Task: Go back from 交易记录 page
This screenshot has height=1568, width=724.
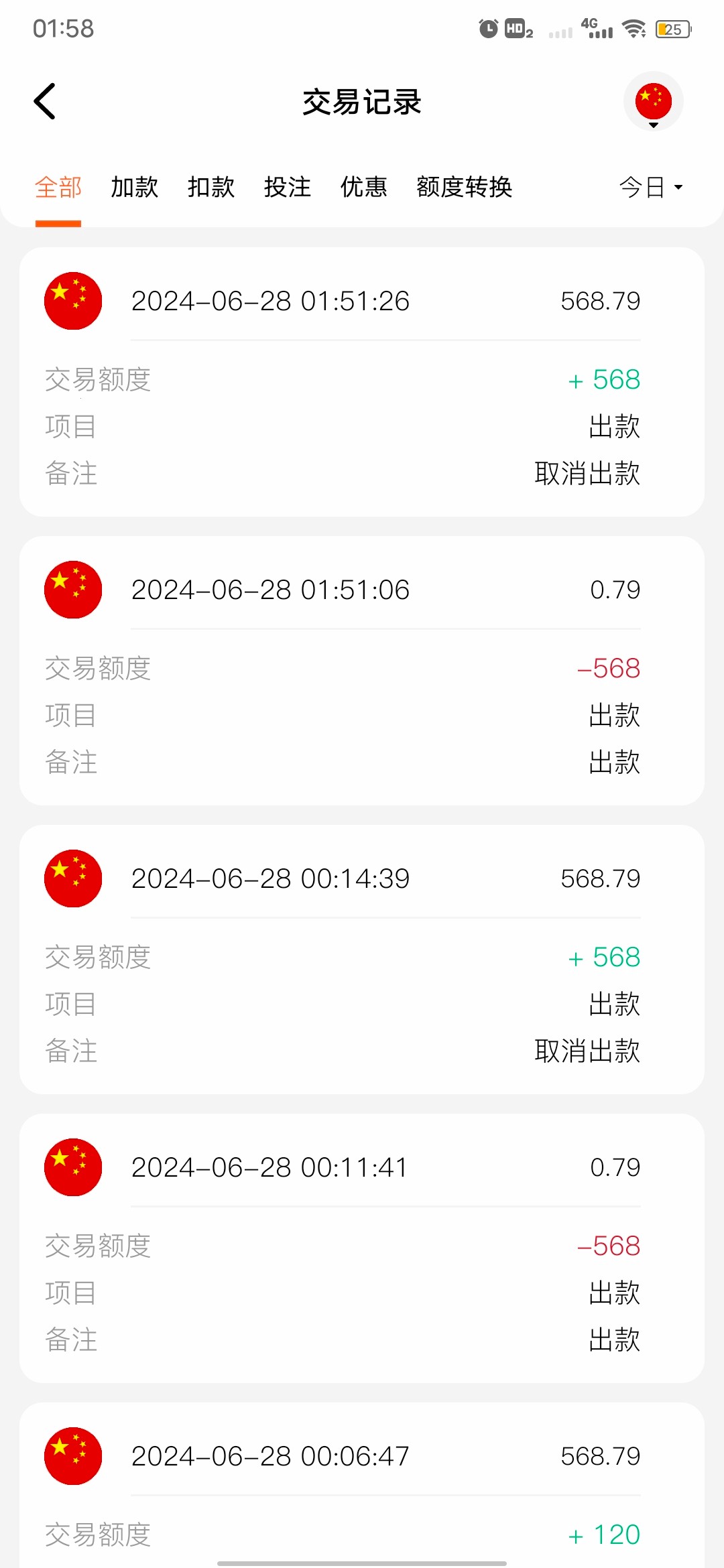Action: click(x=45, y=102)
